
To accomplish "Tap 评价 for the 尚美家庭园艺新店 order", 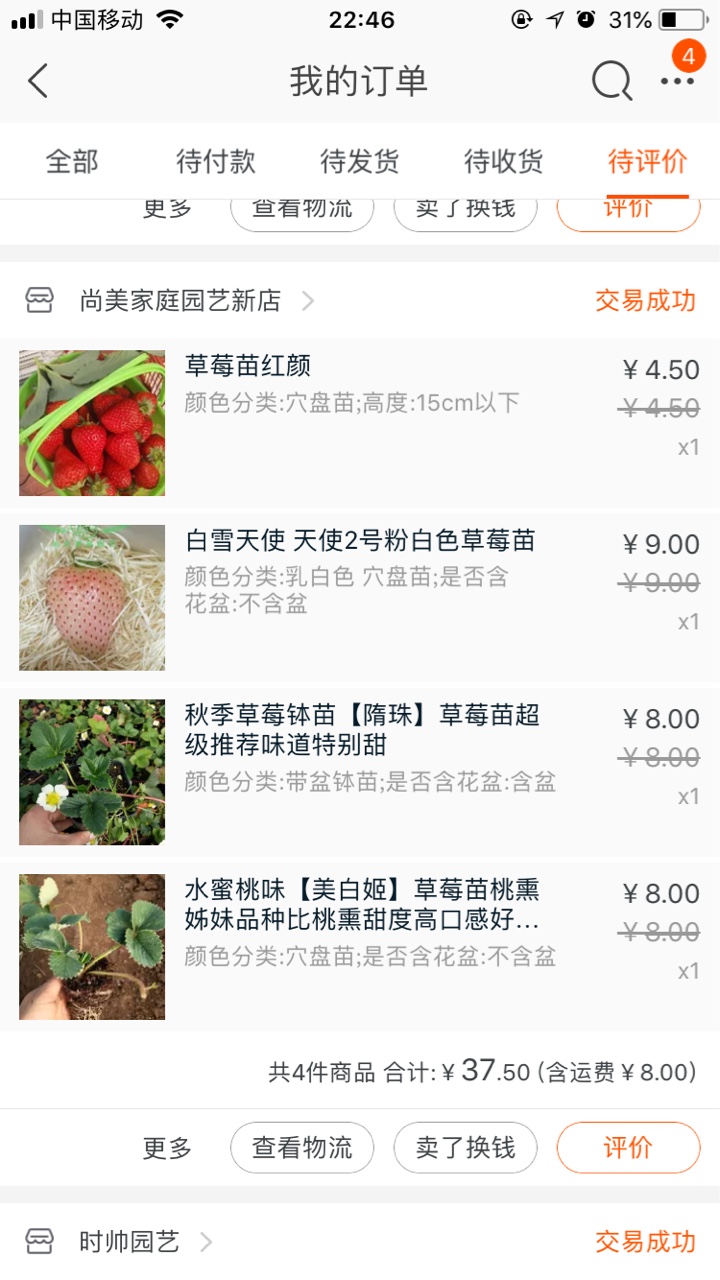I will coord(628,1148).
